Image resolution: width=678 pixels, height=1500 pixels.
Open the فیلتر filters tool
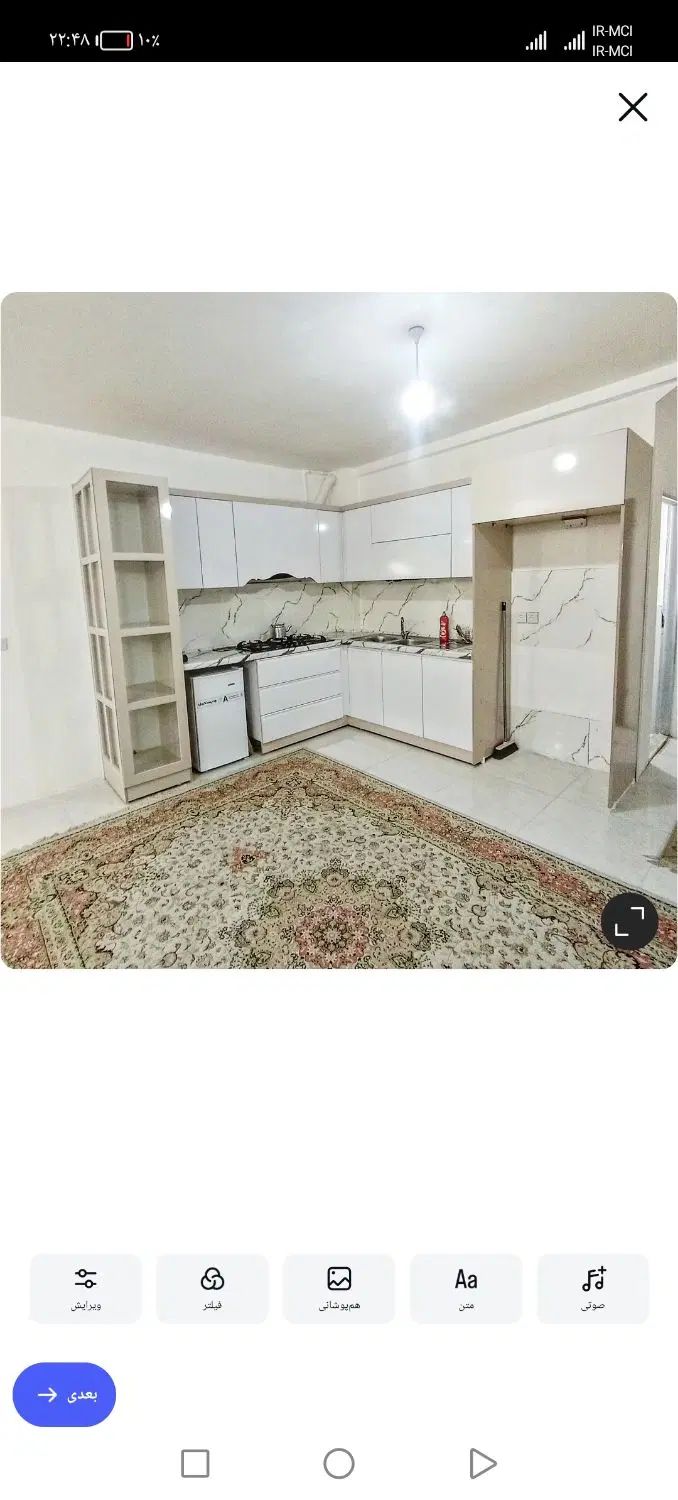pos(213,1289)
